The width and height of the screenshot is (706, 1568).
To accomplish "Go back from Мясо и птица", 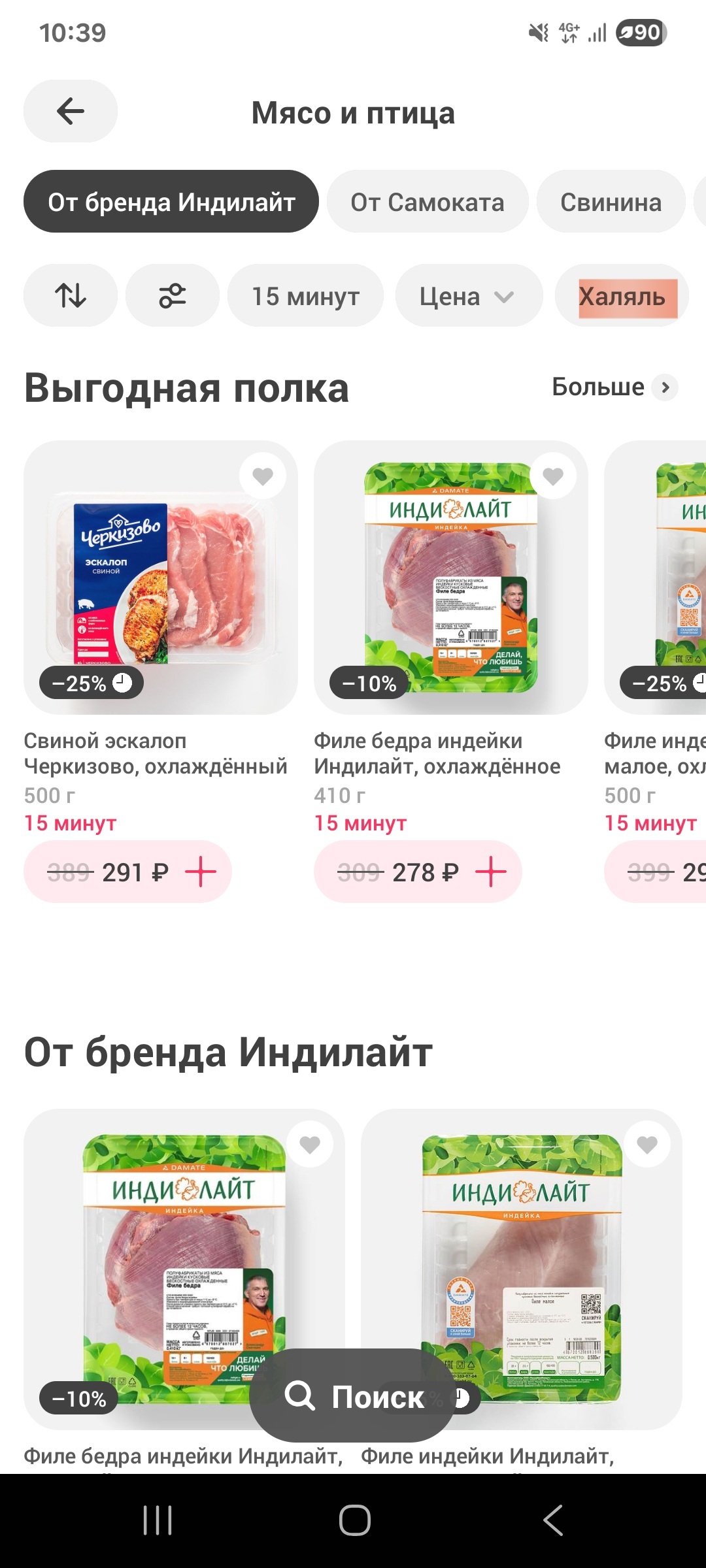I will tap(71, 111).
